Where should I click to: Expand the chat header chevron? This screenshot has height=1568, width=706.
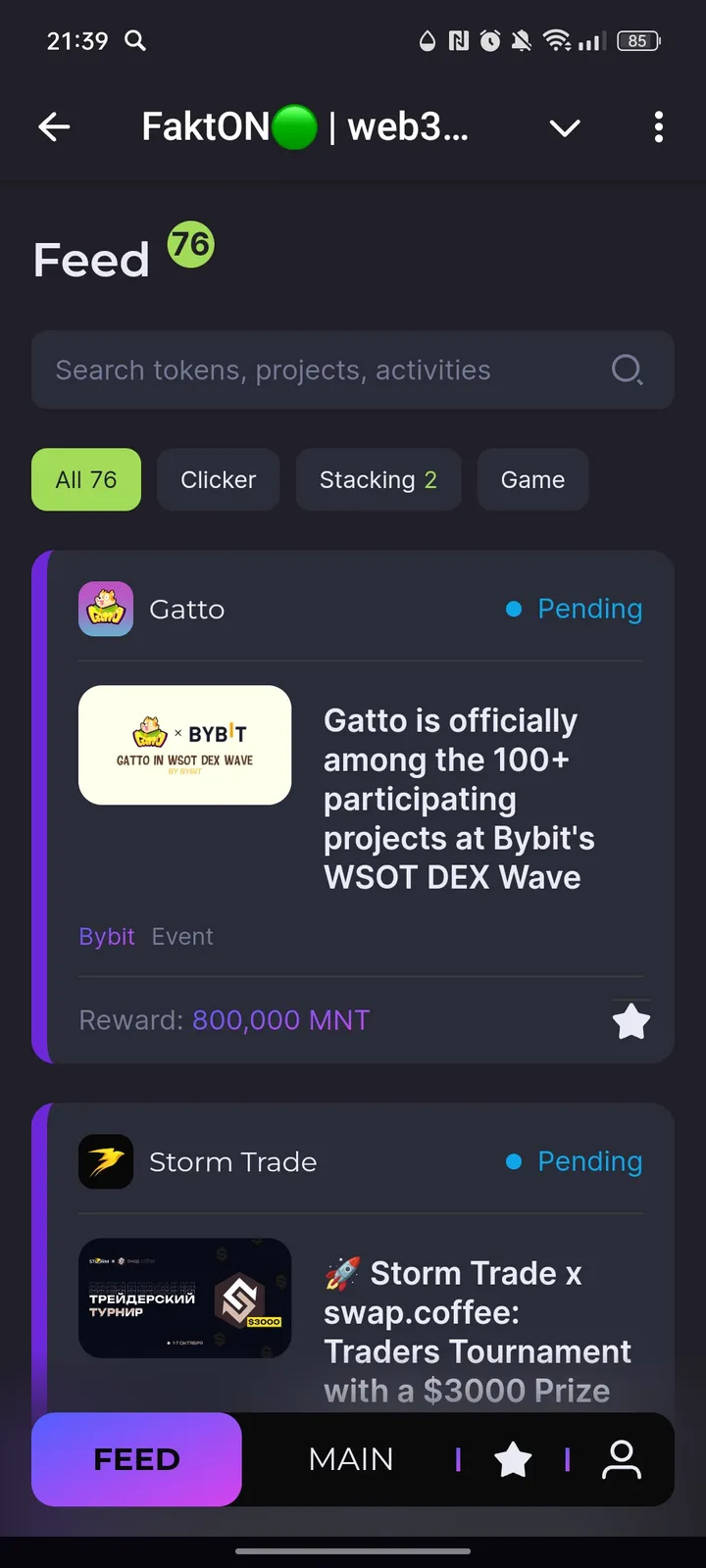point(564,127)
